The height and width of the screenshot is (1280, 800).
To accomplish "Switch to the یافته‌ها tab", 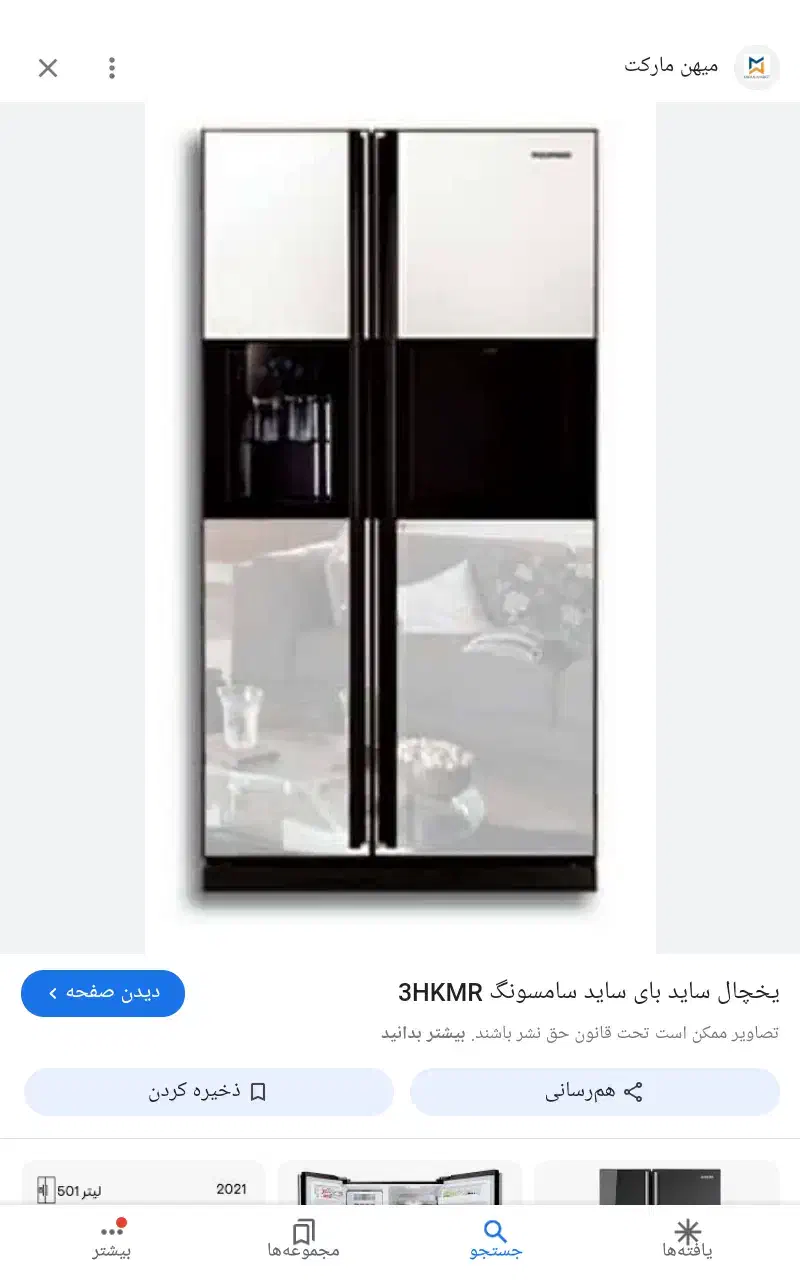I will (687, 1239).
